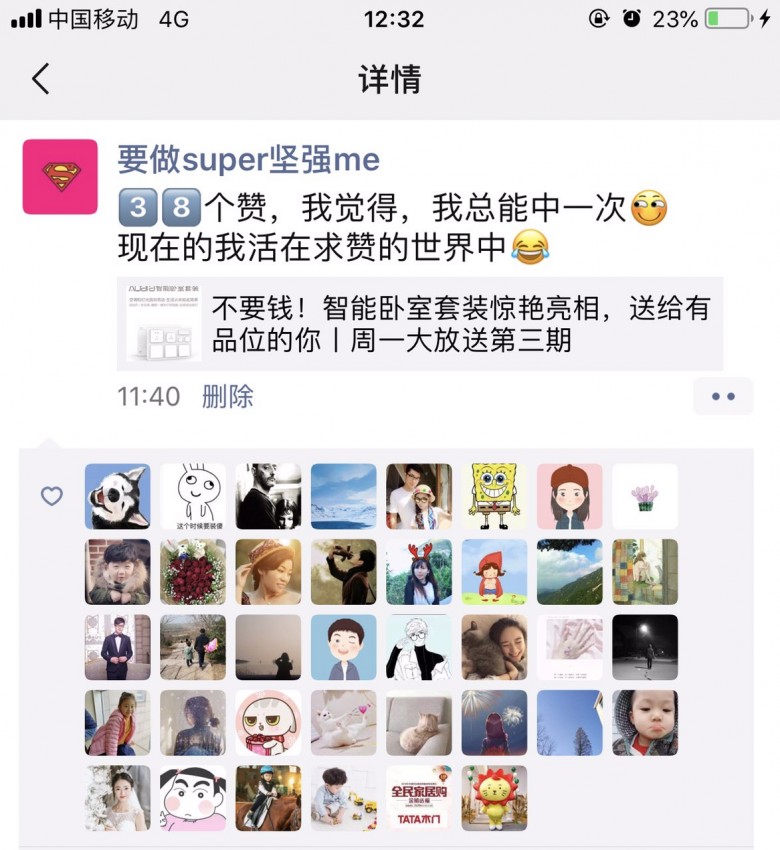View the Crayon Shin-chan avatar liker
The width and height of the screenshot is (780, 850).
(x=193, y=797)
